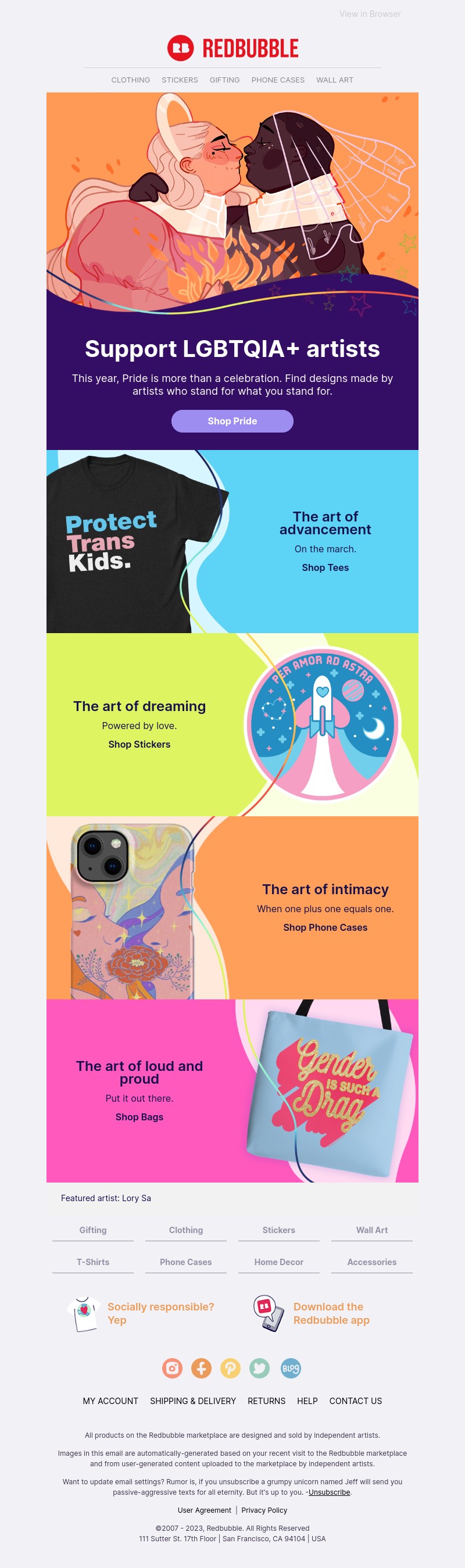This screenshot has height=1568, width=465.
Task: Open the View in Browser link
Action: (370, 13)
